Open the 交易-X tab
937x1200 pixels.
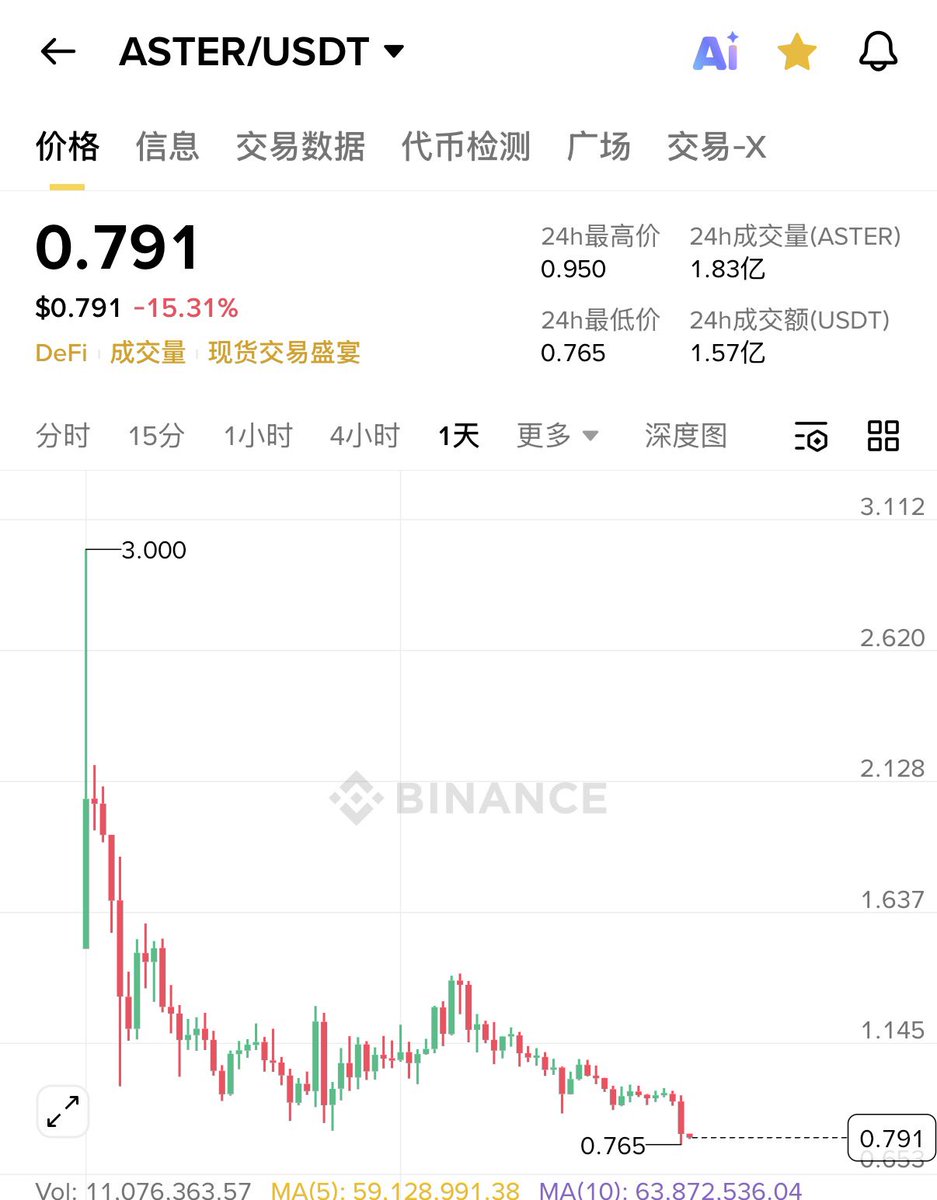coord(716,147)
